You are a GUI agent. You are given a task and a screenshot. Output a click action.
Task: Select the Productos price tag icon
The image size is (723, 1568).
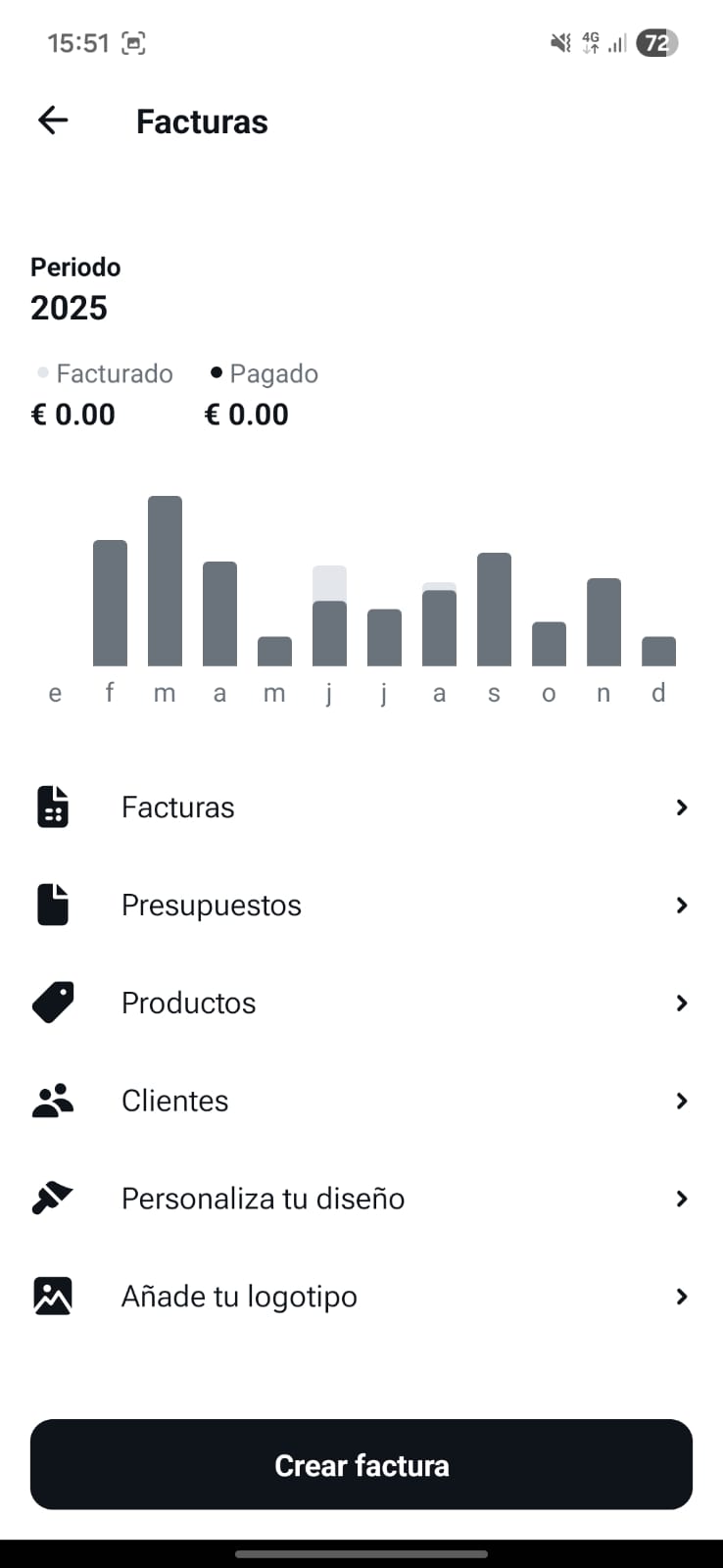pyautogui.click(x=52, y=1003)
